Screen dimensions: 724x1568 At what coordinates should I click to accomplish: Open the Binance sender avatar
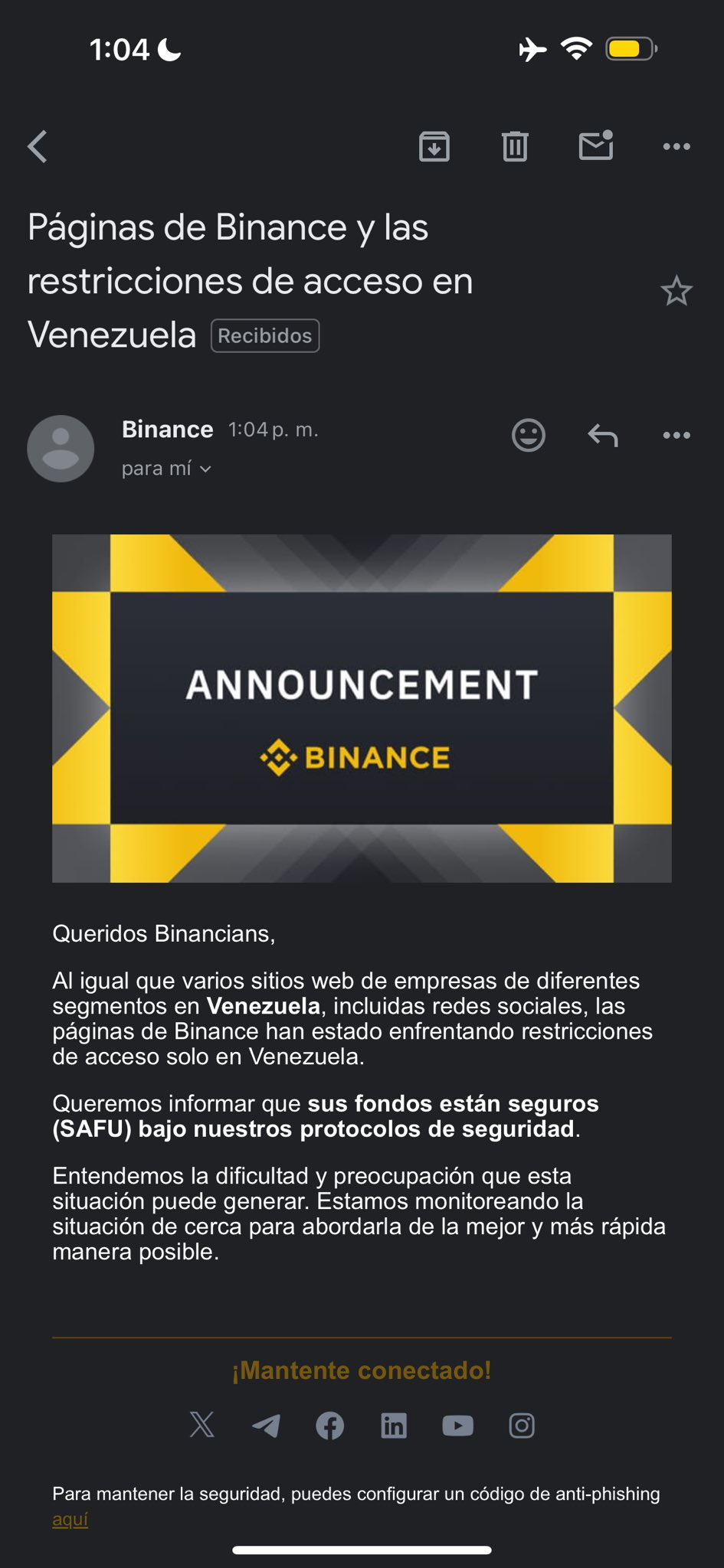pos(61,449)
